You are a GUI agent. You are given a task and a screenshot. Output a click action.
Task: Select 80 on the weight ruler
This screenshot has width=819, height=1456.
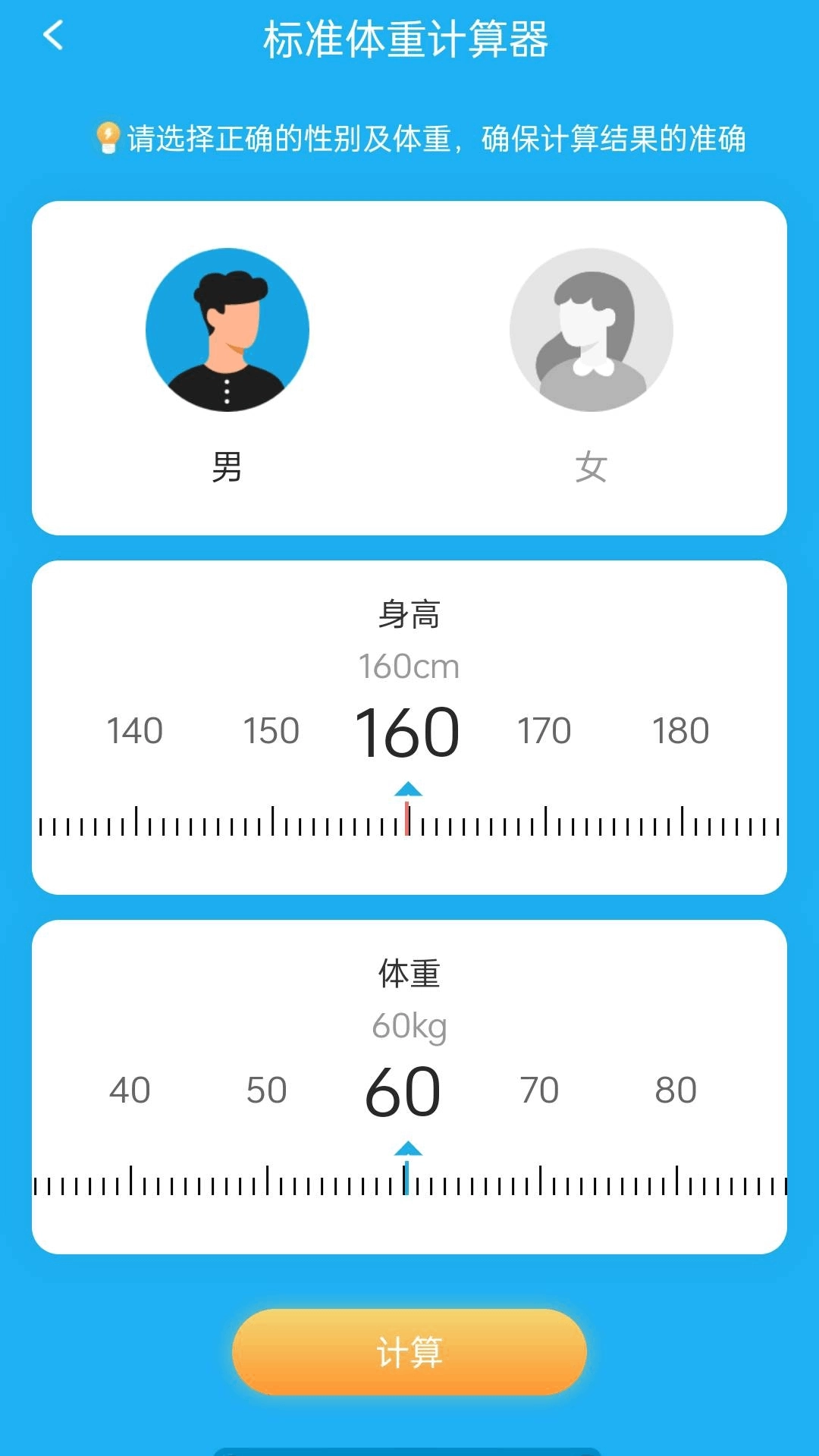click(x=677, y=1090)
